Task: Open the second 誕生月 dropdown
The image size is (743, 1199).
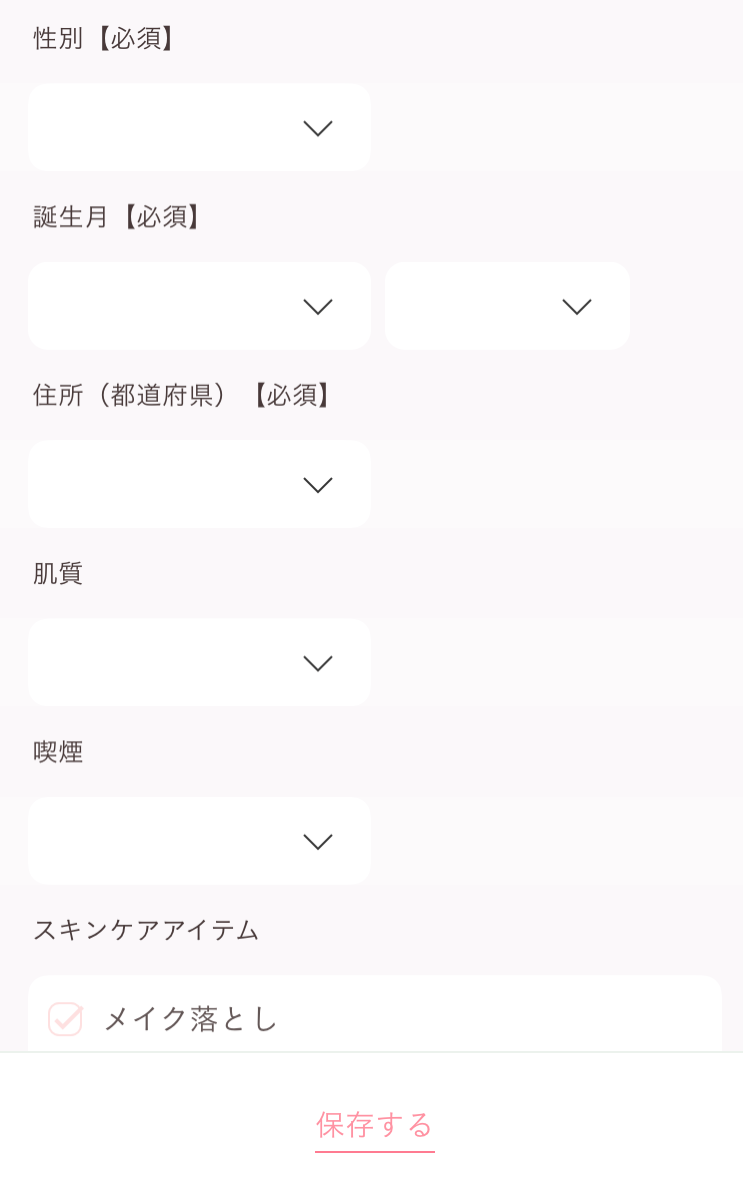Action: click(507, 306)
